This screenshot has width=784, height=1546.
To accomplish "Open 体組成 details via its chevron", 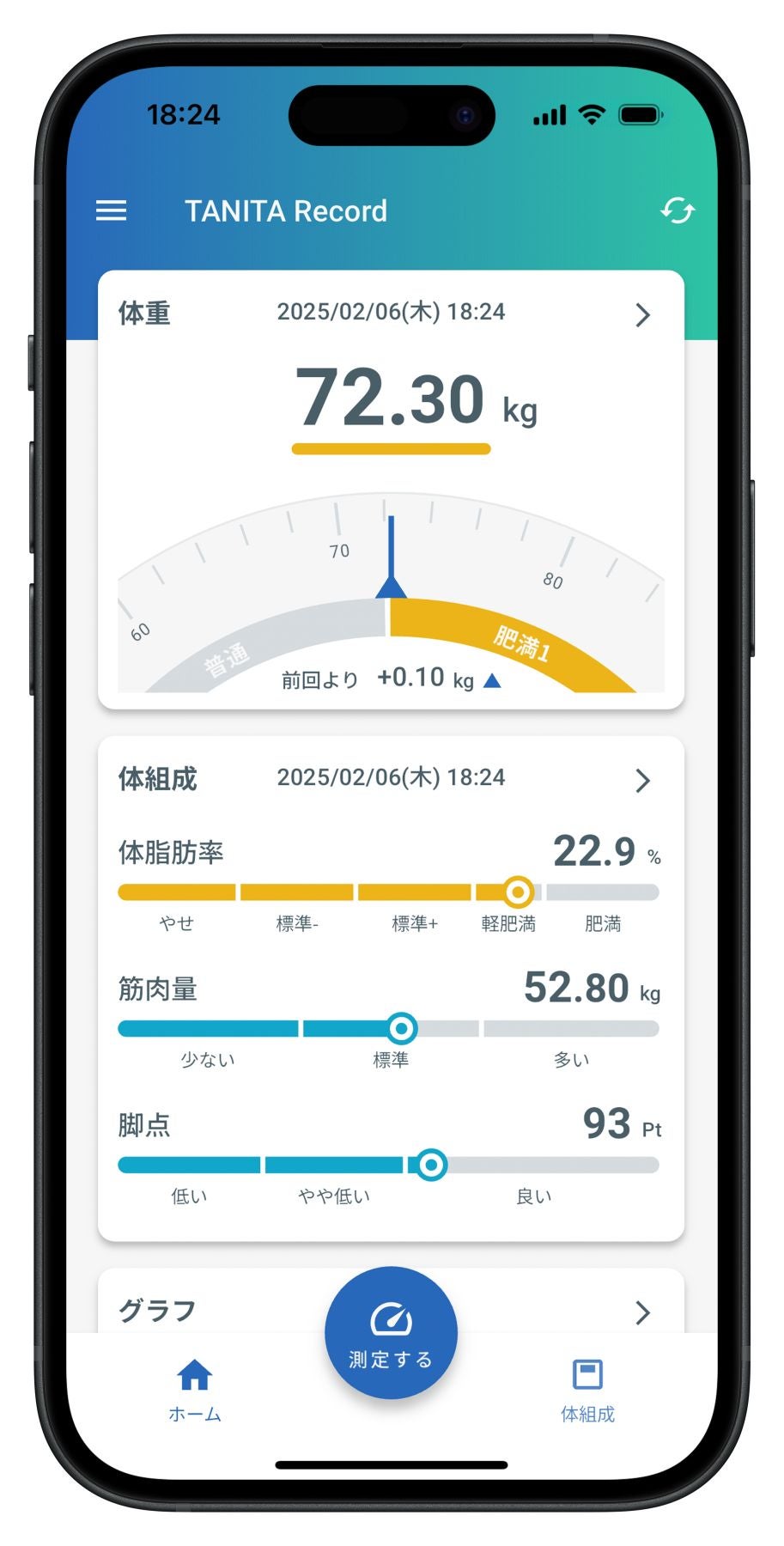I will coord(642,781).
